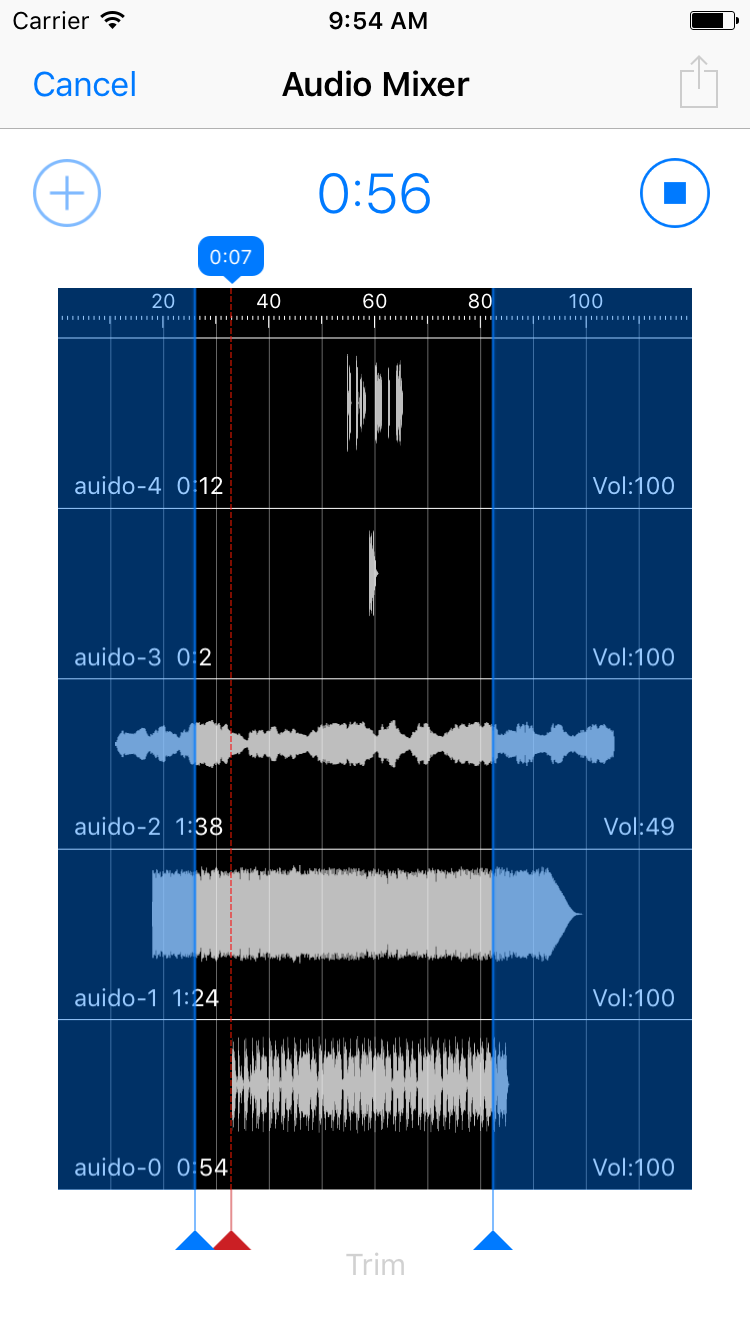Tap the right blue trim handle
750x1334 pixels.
tap(493, 1240)
